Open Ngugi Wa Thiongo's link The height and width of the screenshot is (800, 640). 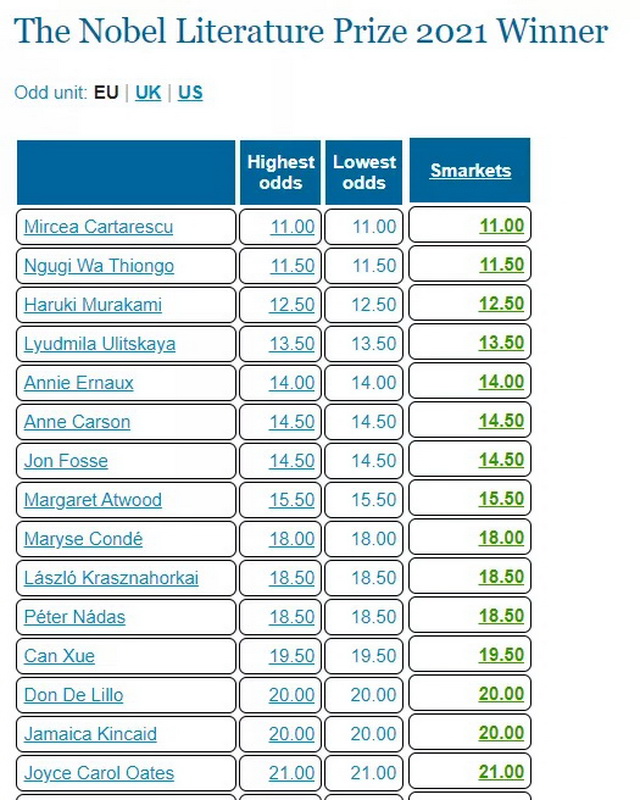98,266
